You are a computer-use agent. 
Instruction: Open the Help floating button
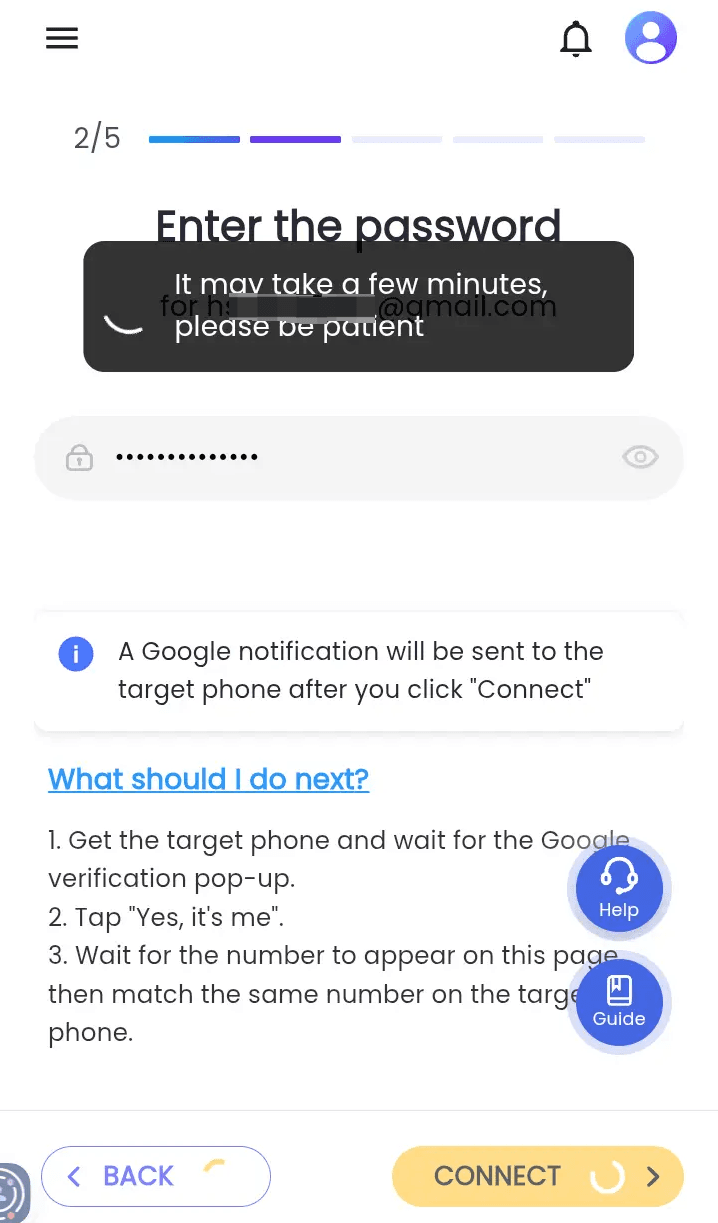click(618, 886)
